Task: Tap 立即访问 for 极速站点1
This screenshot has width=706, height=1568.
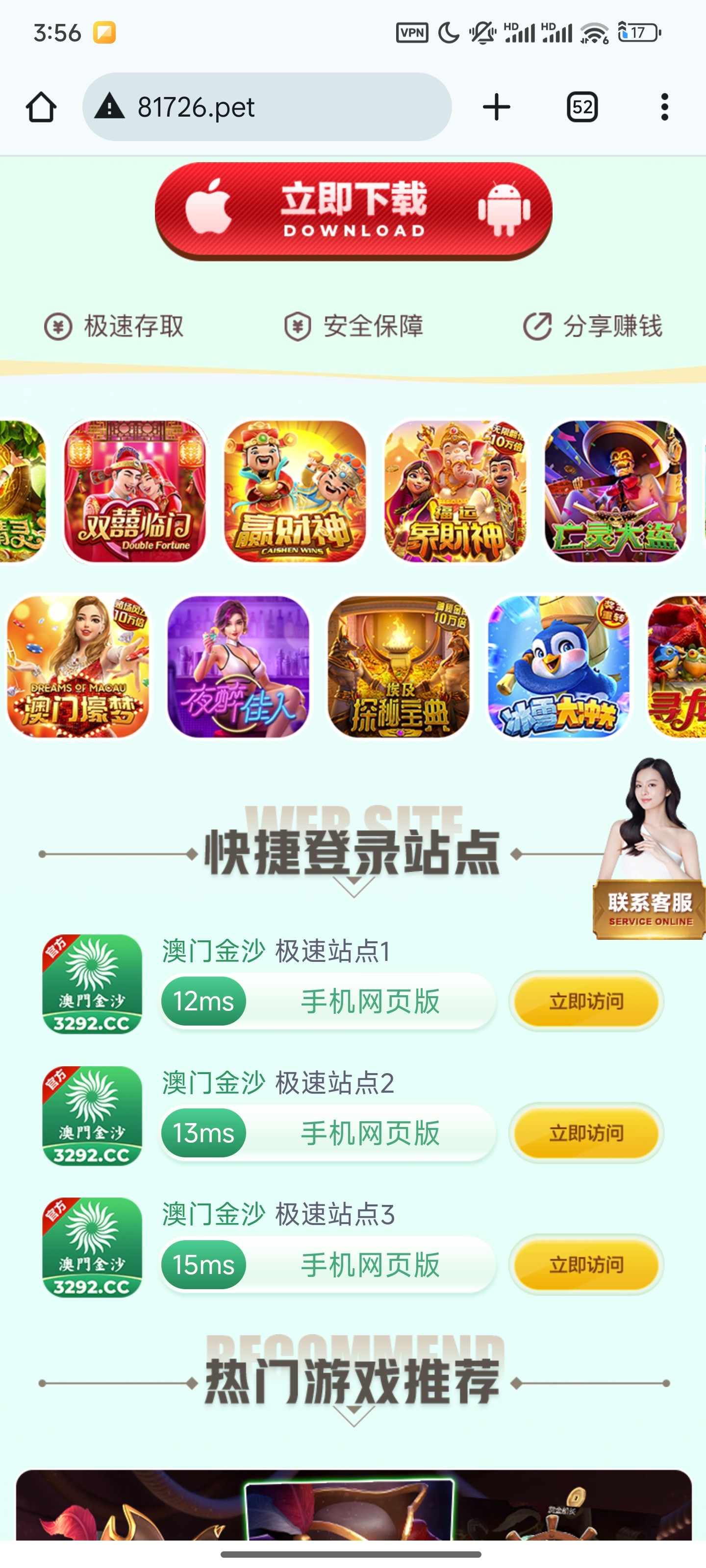Action: click(x=586, y=1001)
